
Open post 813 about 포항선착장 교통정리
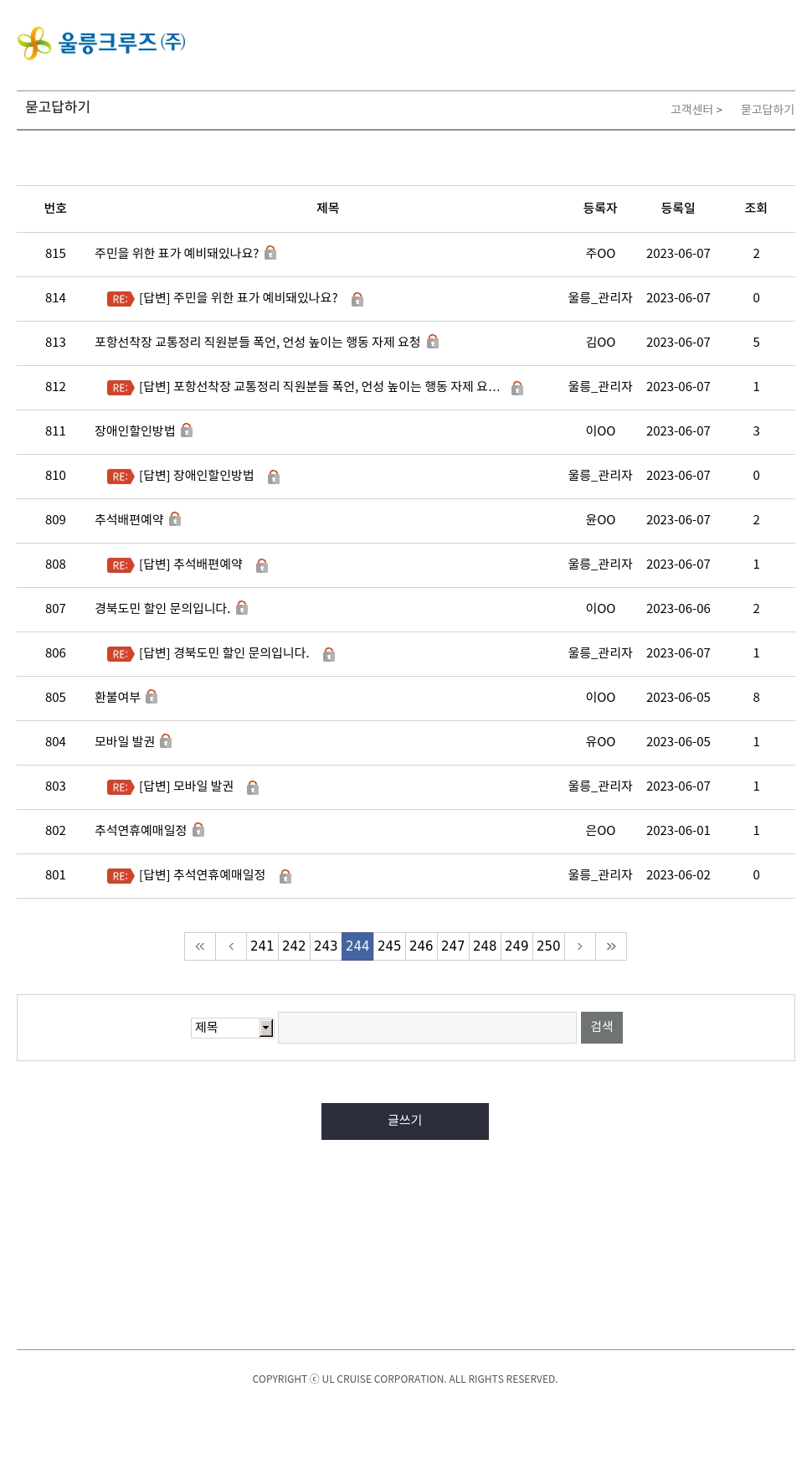pyautogui.click(x=257, y=343)
